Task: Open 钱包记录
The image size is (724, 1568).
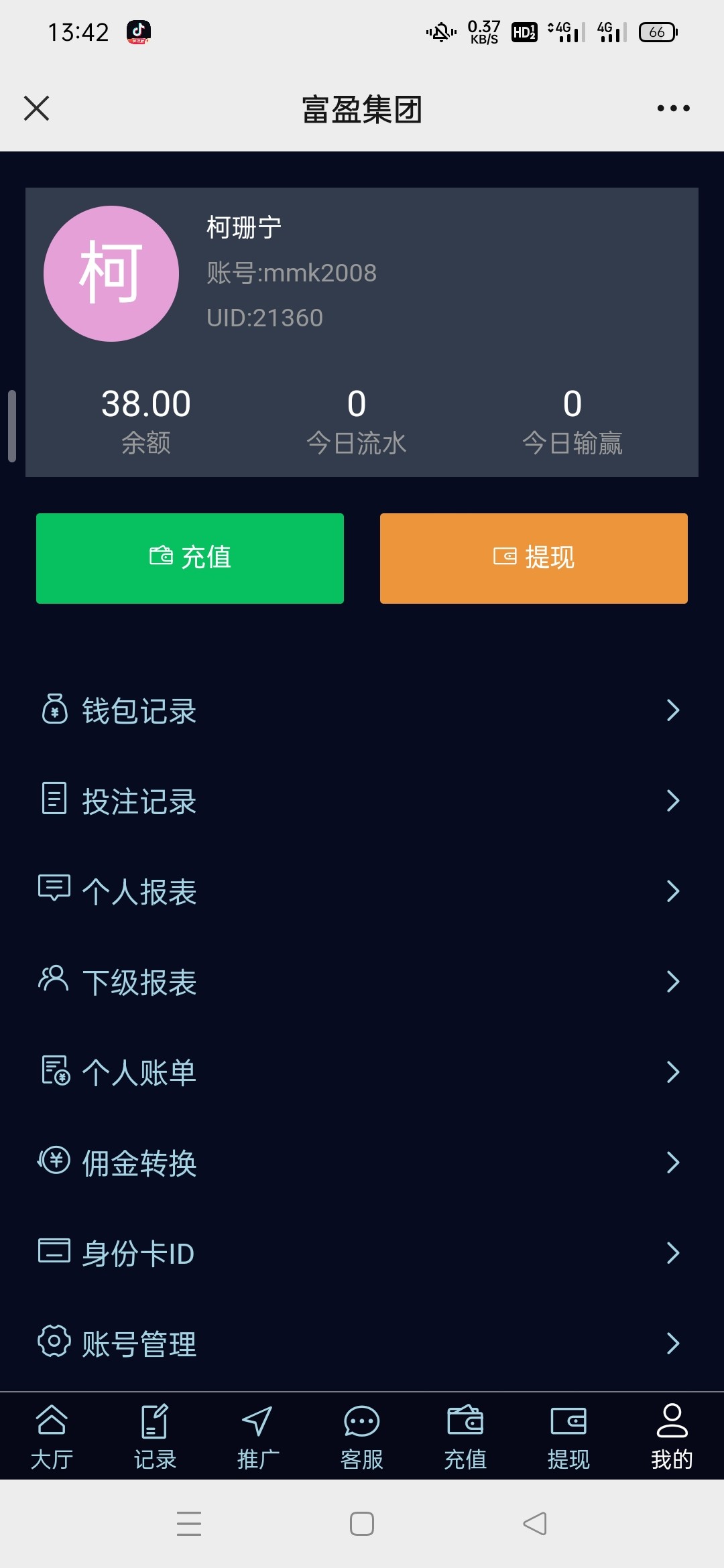Action: pos(362,710)
